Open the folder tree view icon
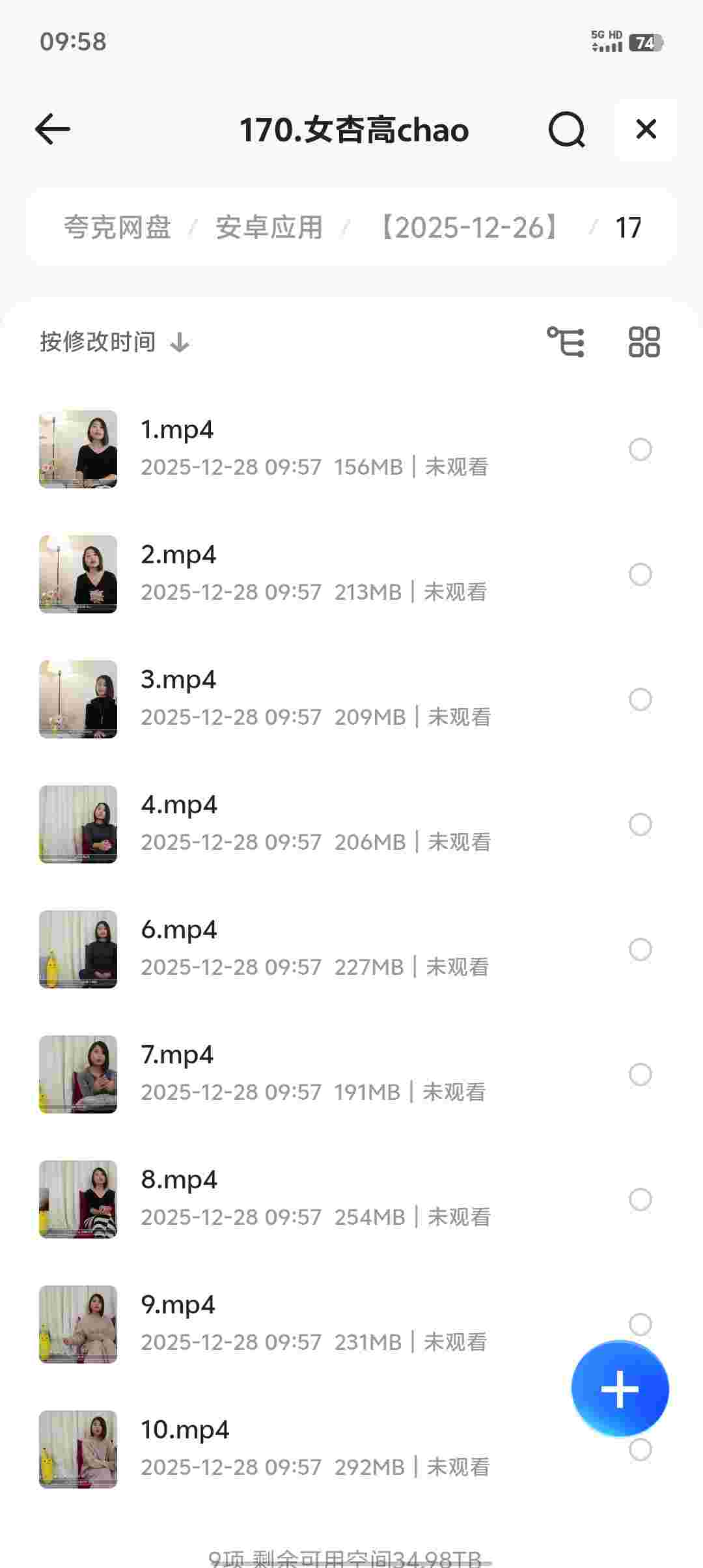The image size is (703, 1568). click(x=565, y=342)
